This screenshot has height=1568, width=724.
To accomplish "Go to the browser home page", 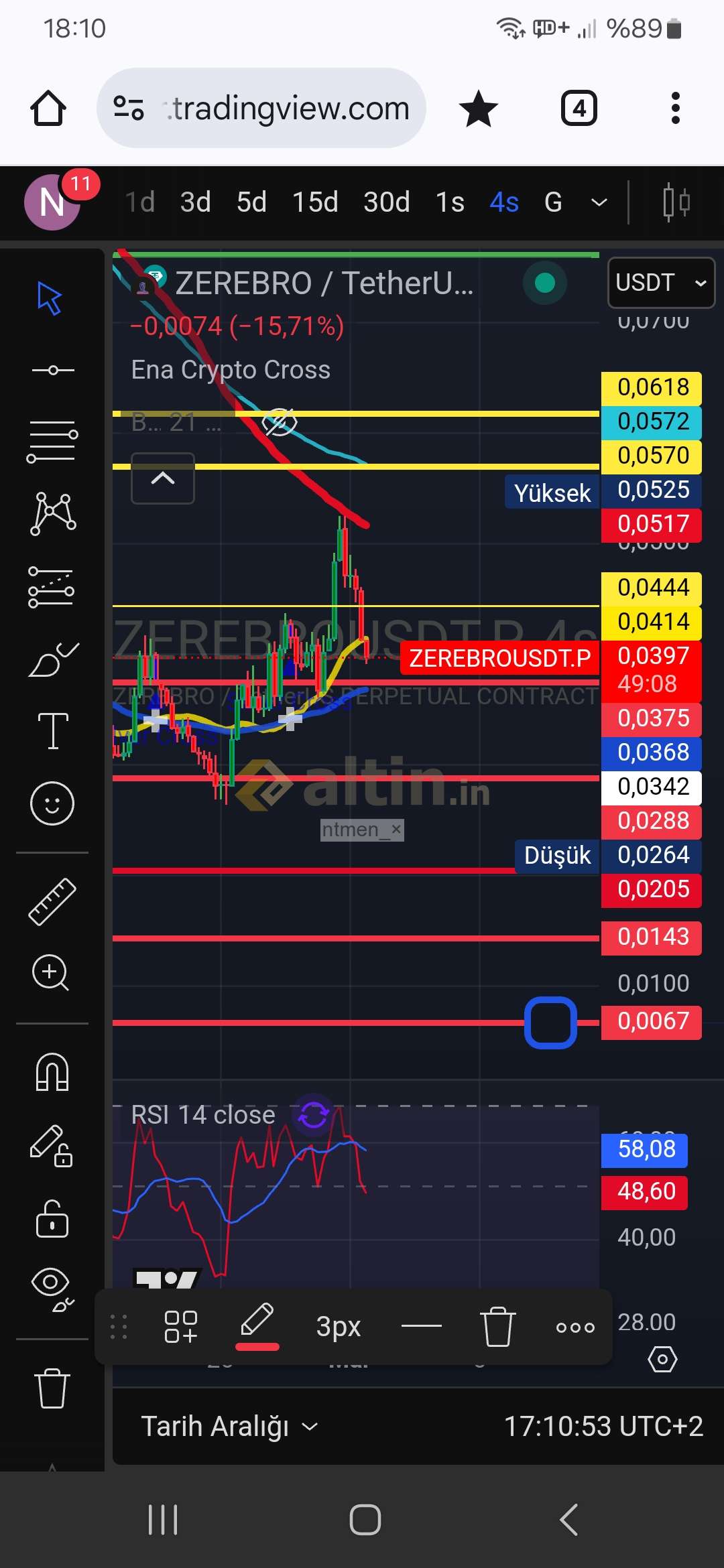I will point(48,109).
